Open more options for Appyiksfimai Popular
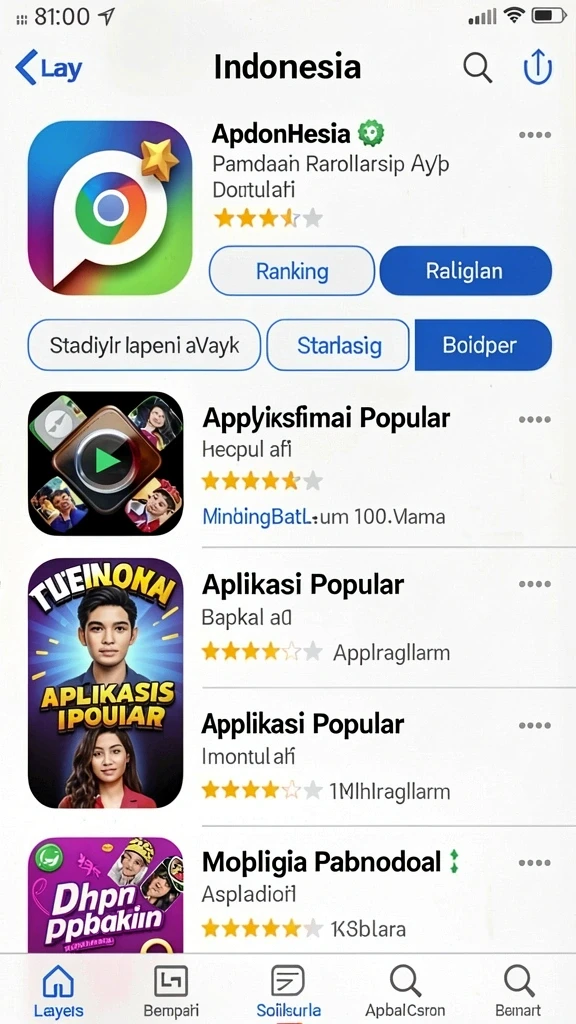This screenshot has height=1024, width=576. pos(534,419)
